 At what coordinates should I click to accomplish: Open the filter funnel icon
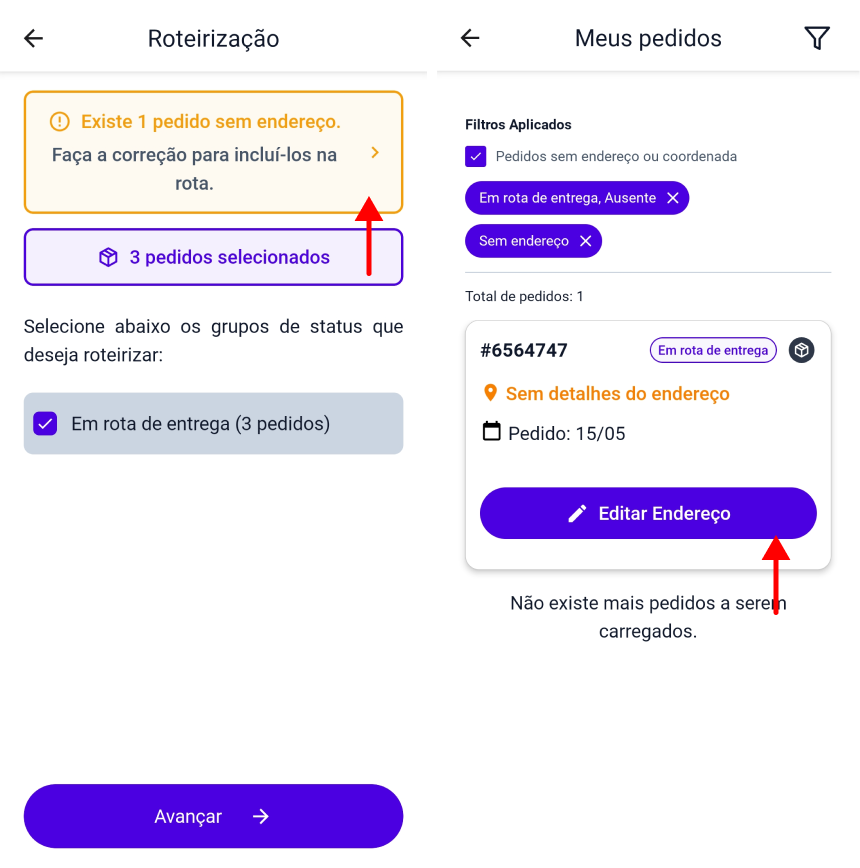coord(817,38)
